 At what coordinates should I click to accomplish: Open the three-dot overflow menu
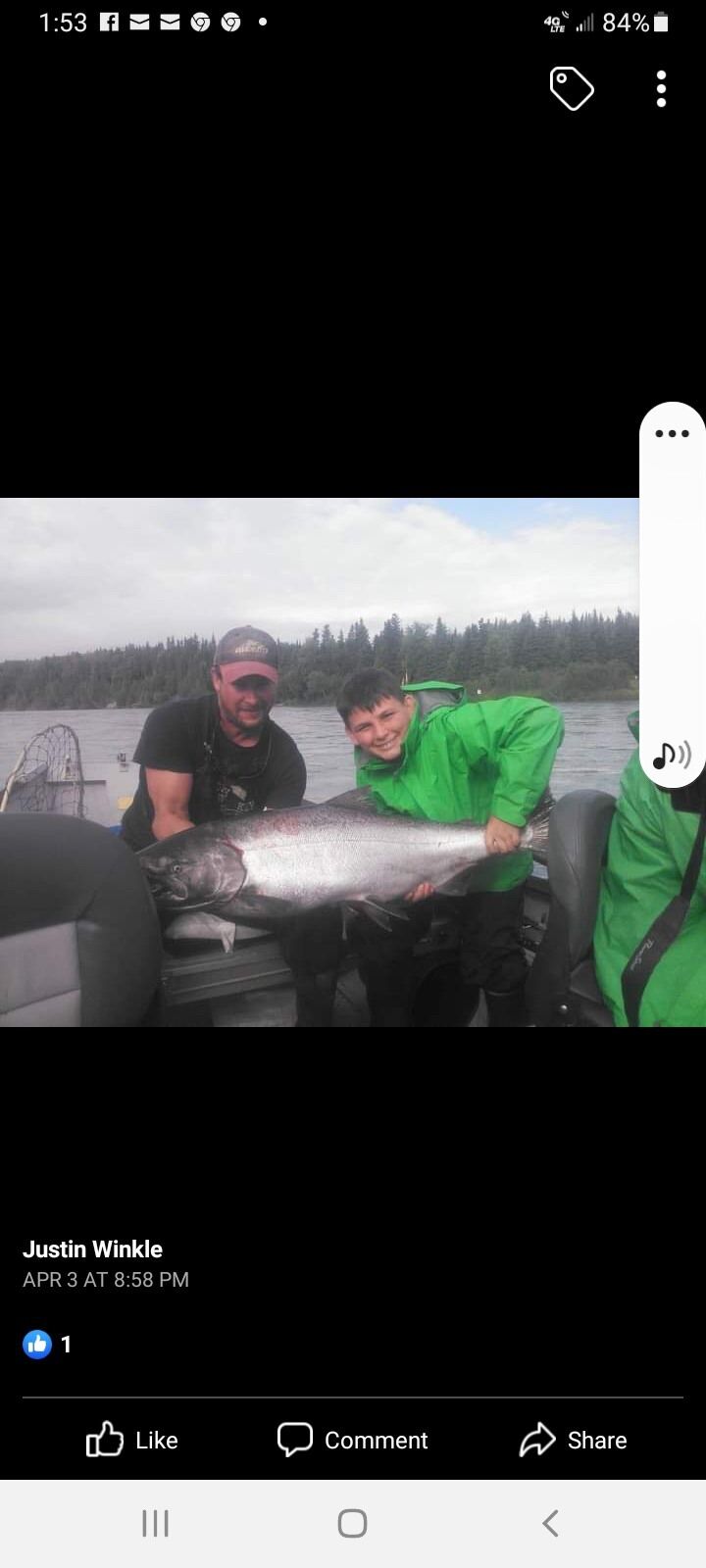pos(662,89)
